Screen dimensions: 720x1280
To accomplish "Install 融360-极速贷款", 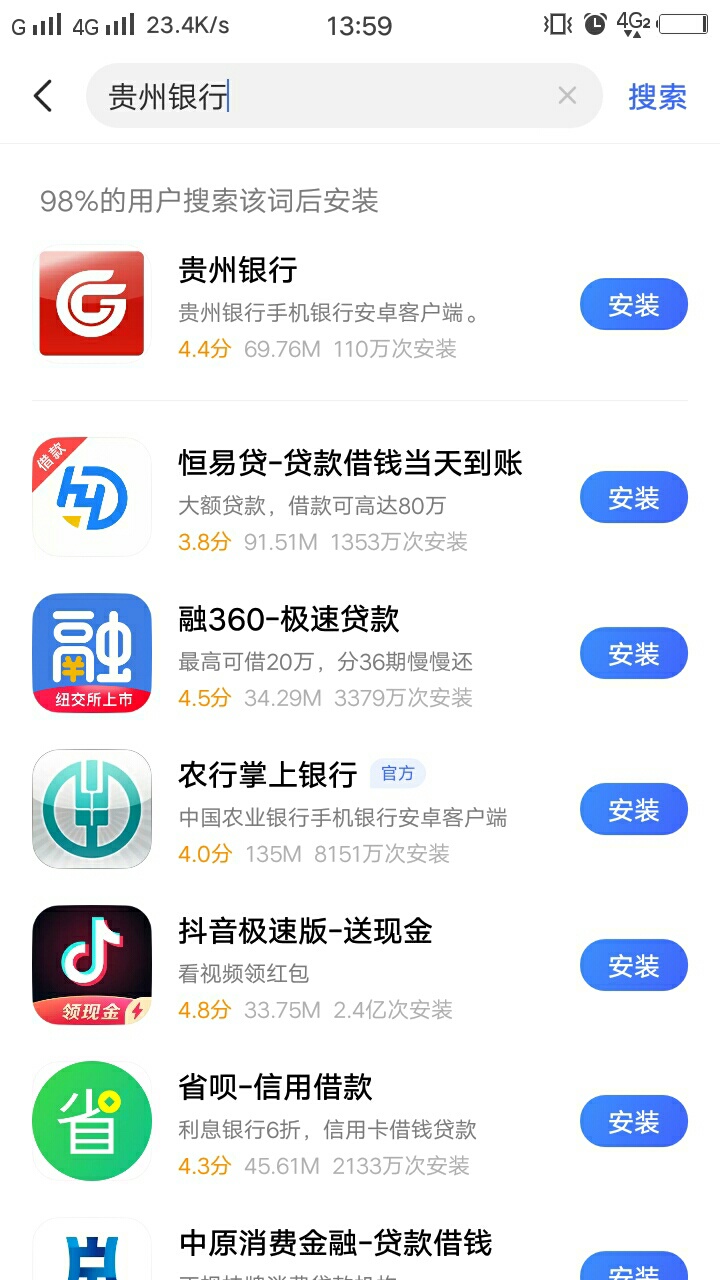I will (634, 653).
